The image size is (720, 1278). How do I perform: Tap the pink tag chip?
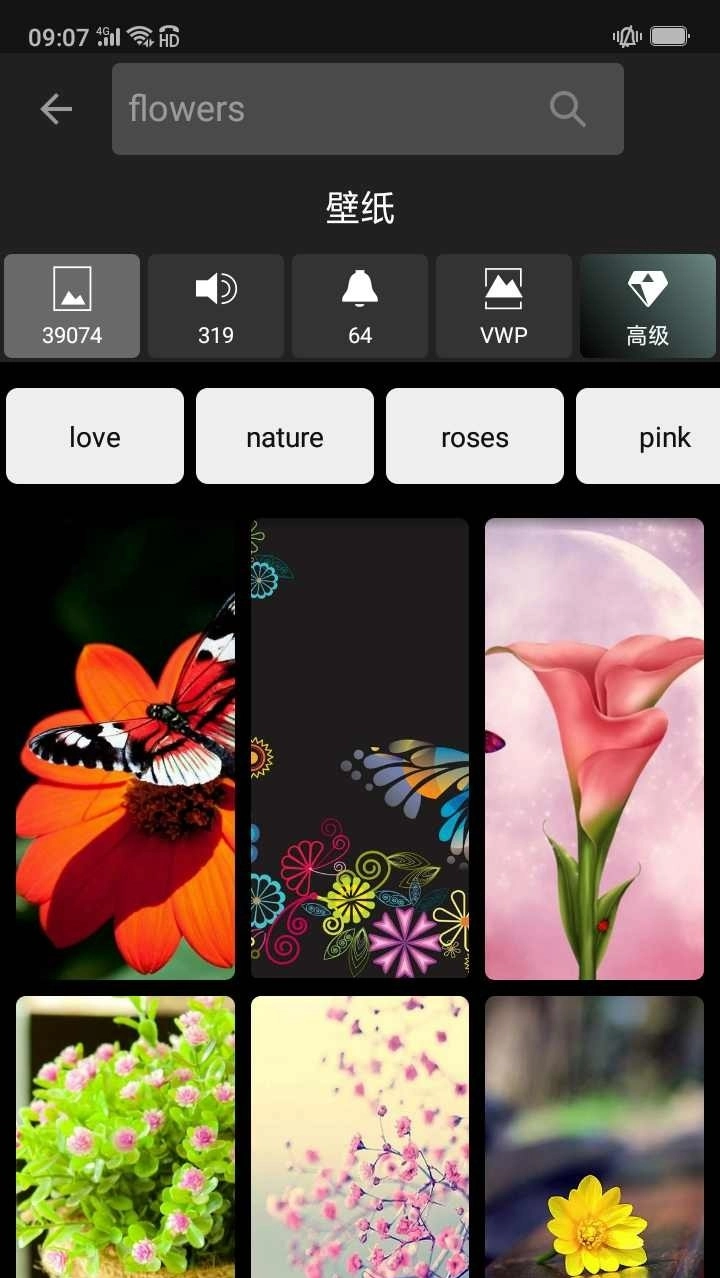coord(650,437)
